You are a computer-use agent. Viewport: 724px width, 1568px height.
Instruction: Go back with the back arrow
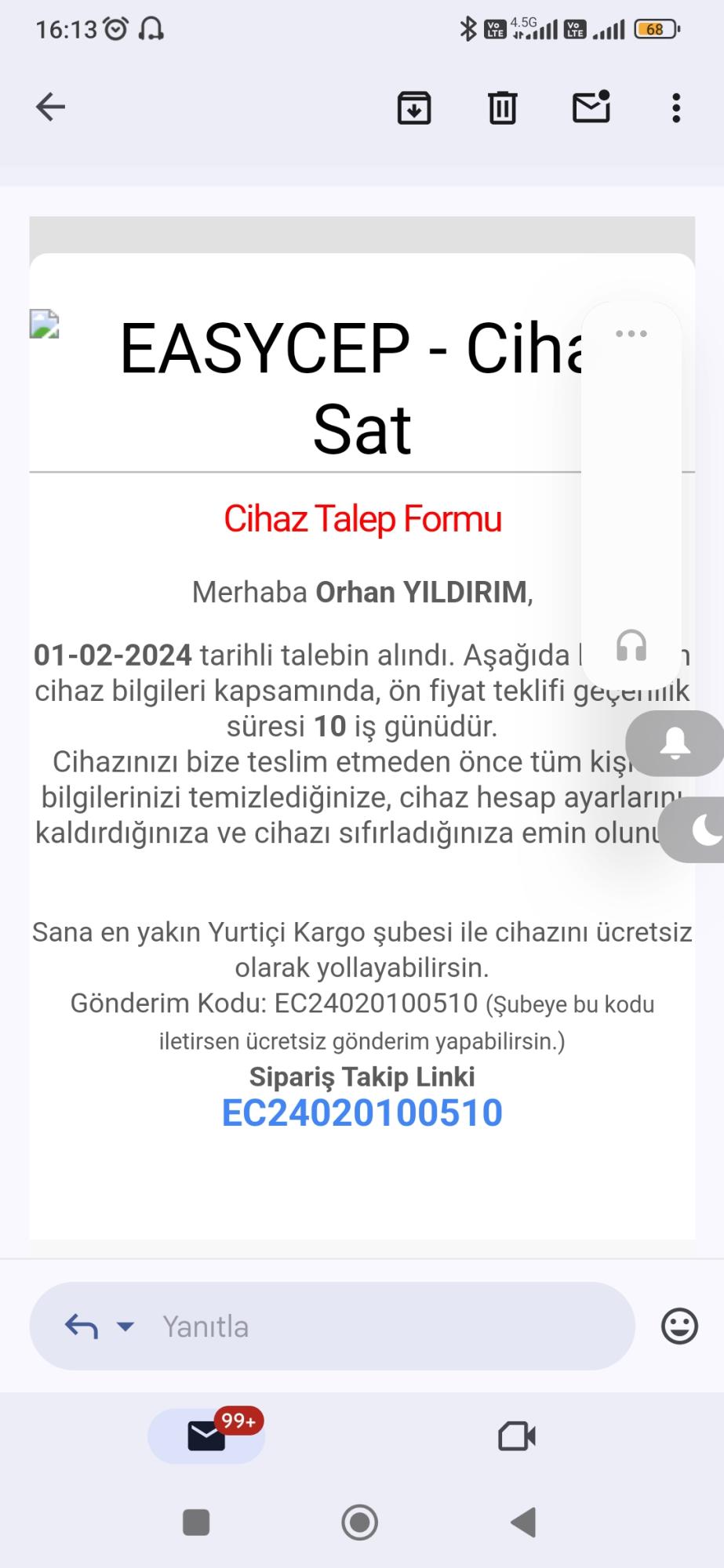(x=49, y=107)
